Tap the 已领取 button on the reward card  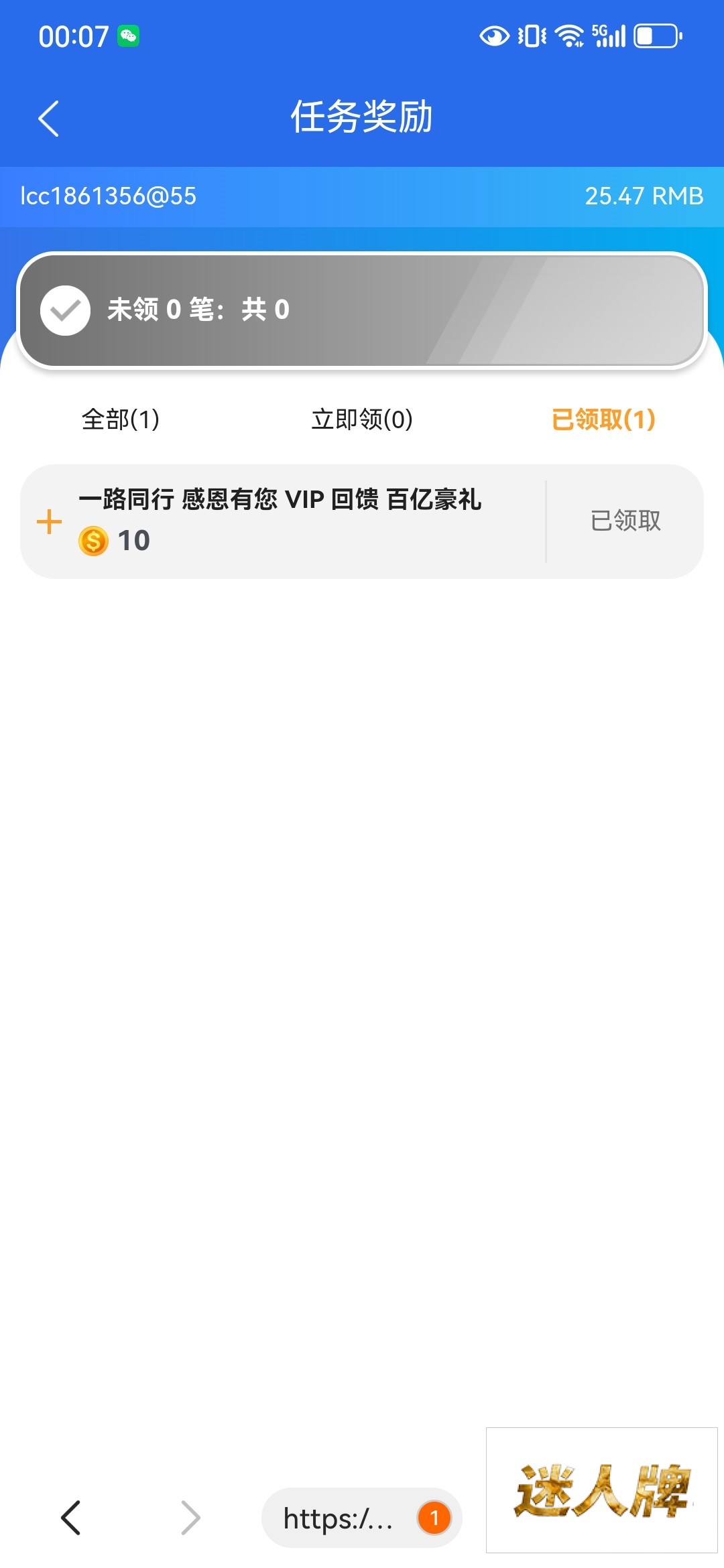click(625, 521)
